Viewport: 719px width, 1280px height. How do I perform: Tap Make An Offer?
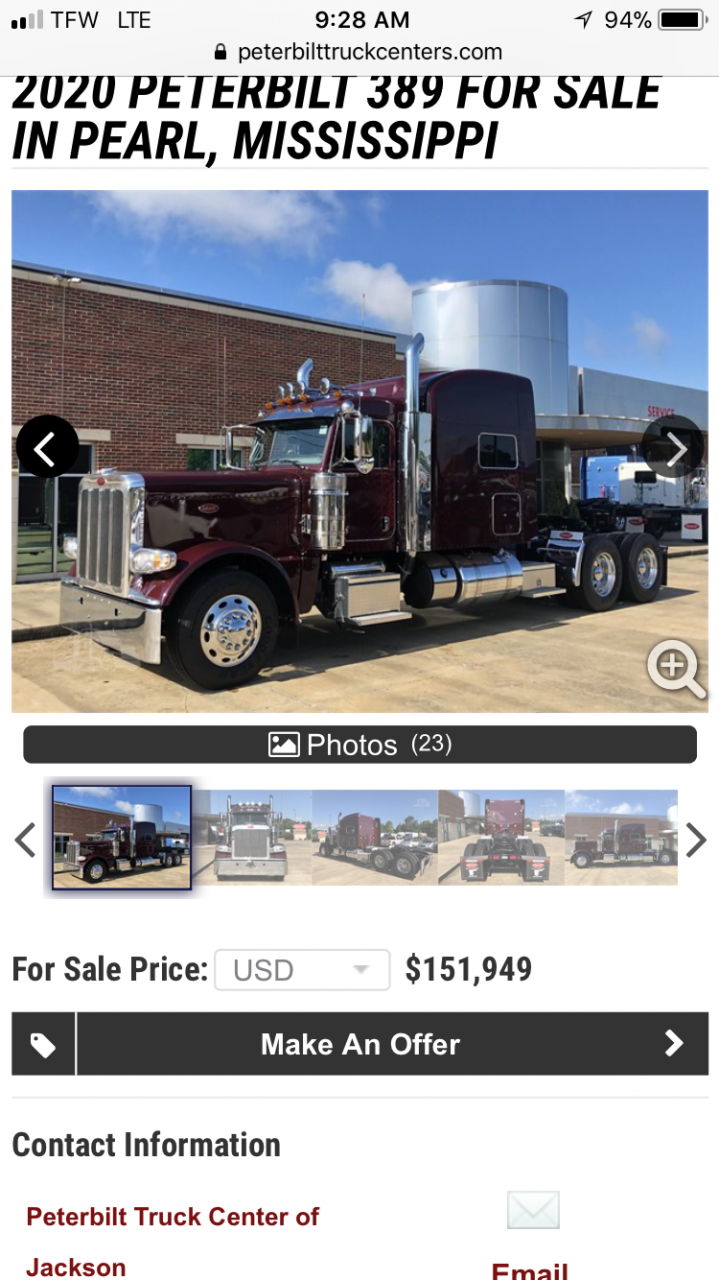click(x=360, y=1044)
